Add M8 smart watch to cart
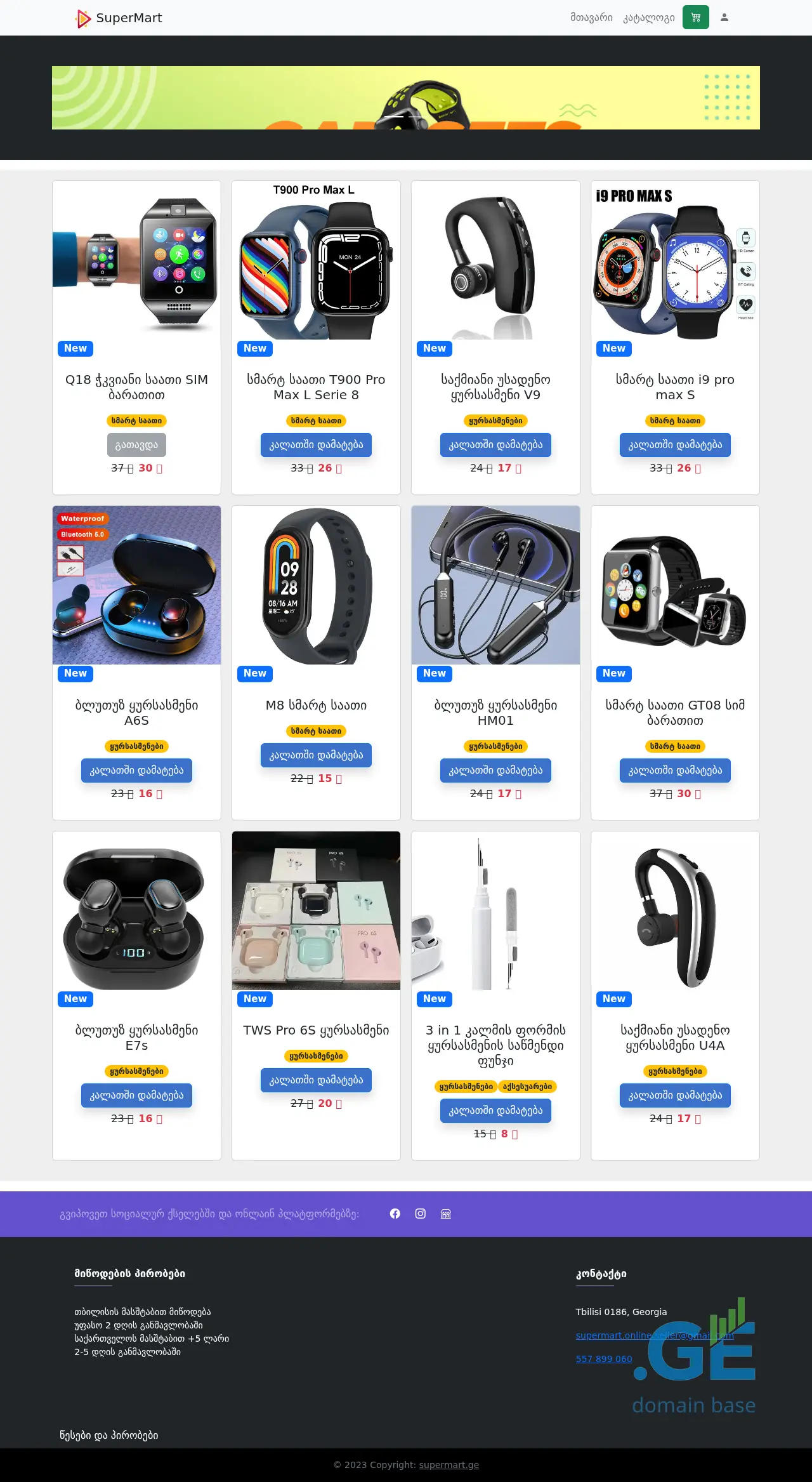The height and width of the screenshot is (1482, 812). coord(316,755)
